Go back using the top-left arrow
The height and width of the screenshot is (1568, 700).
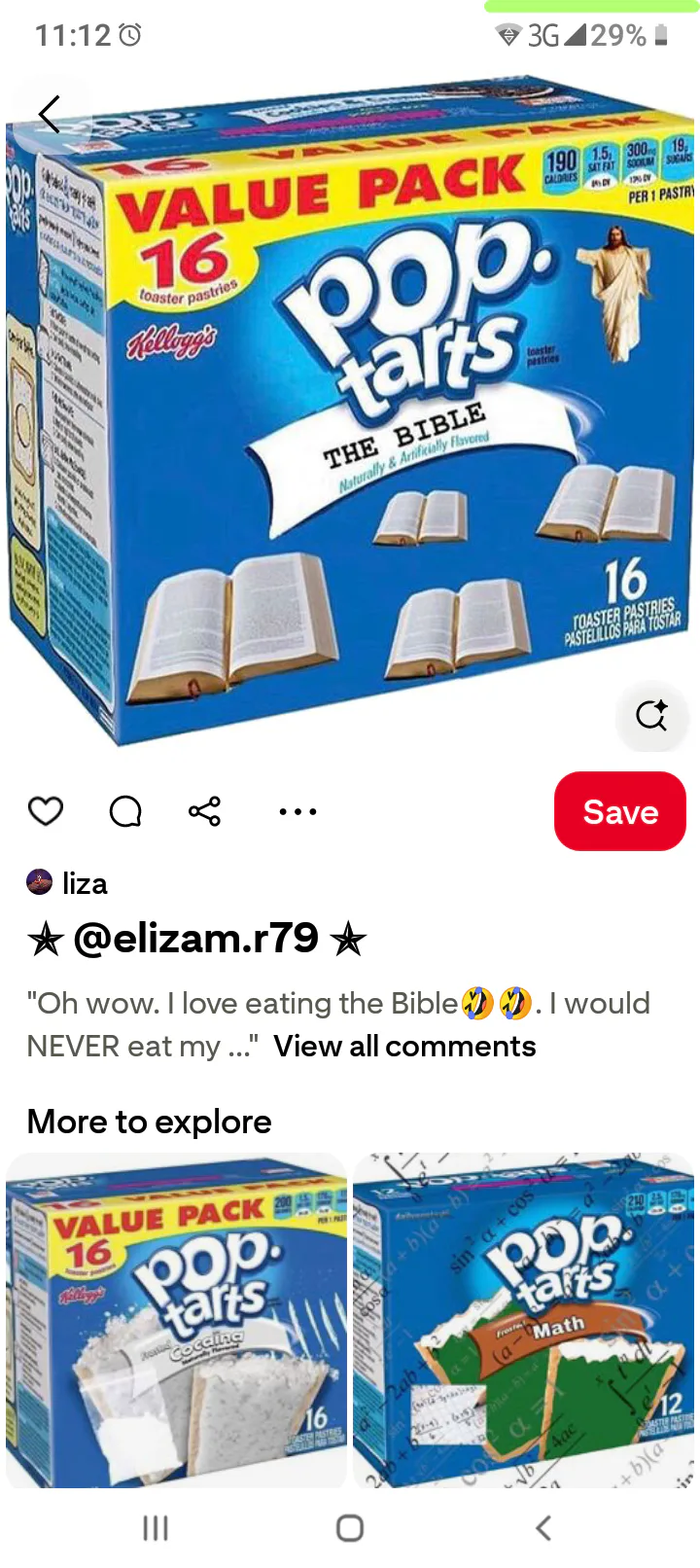pyautogui.click(x=50, y=114)
